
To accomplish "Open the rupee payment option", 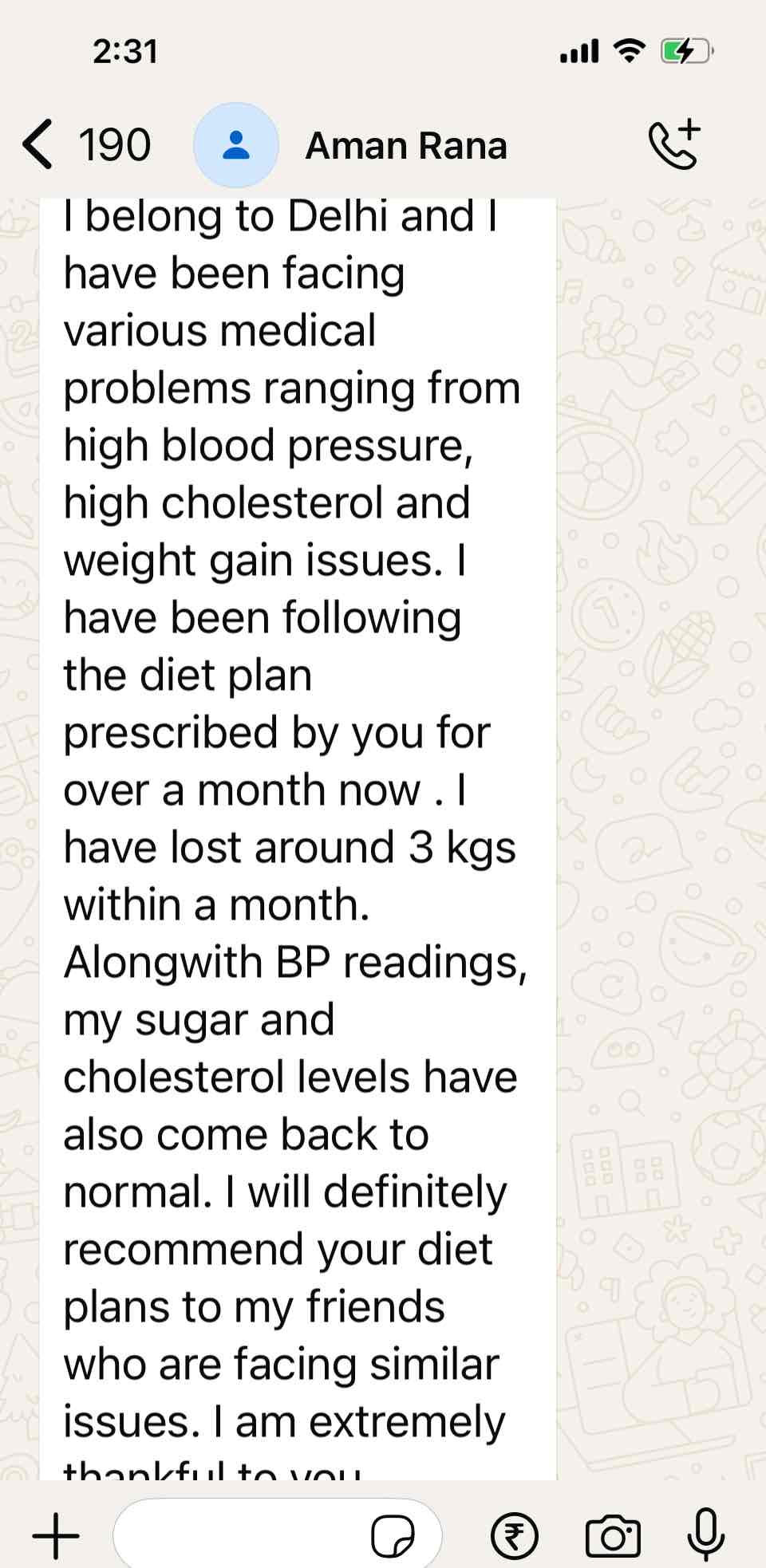I will click(x=515, y=1536).
